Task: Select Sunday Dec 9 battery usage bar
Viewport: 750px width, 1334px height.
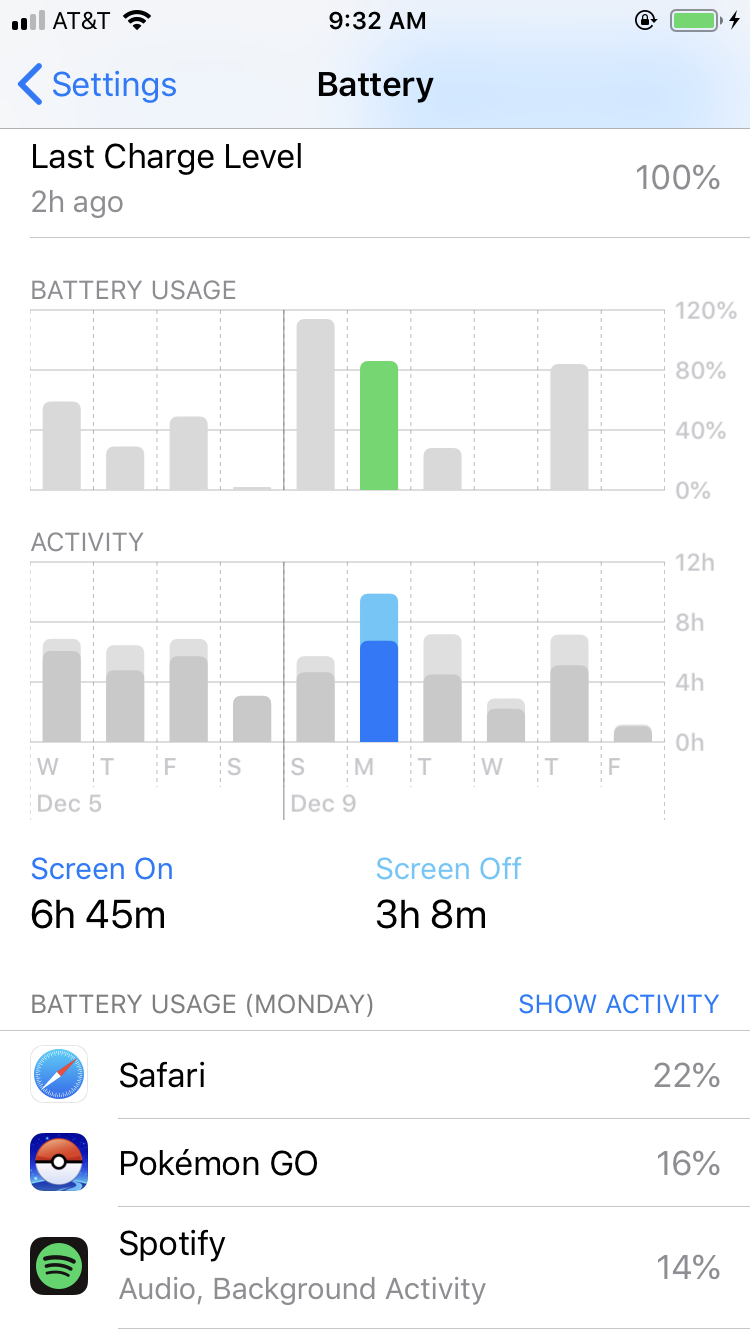Action: click(x=315, y=405)
